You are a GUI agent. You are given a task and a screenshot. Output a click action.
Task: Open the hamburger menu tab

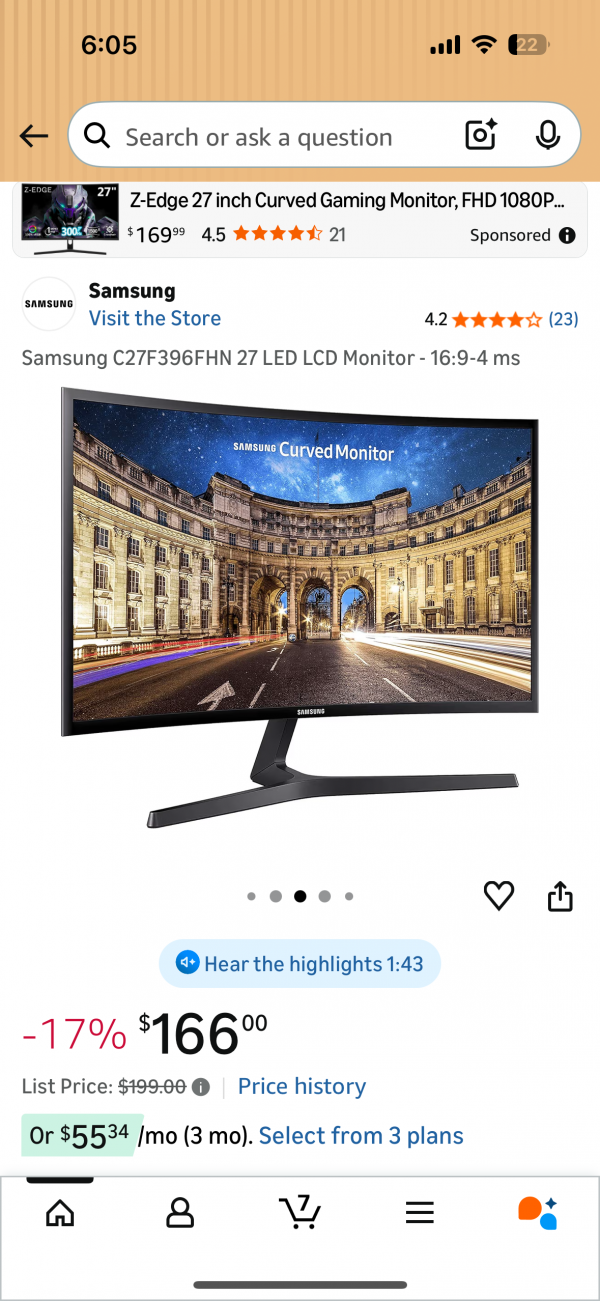(419, 1213)
